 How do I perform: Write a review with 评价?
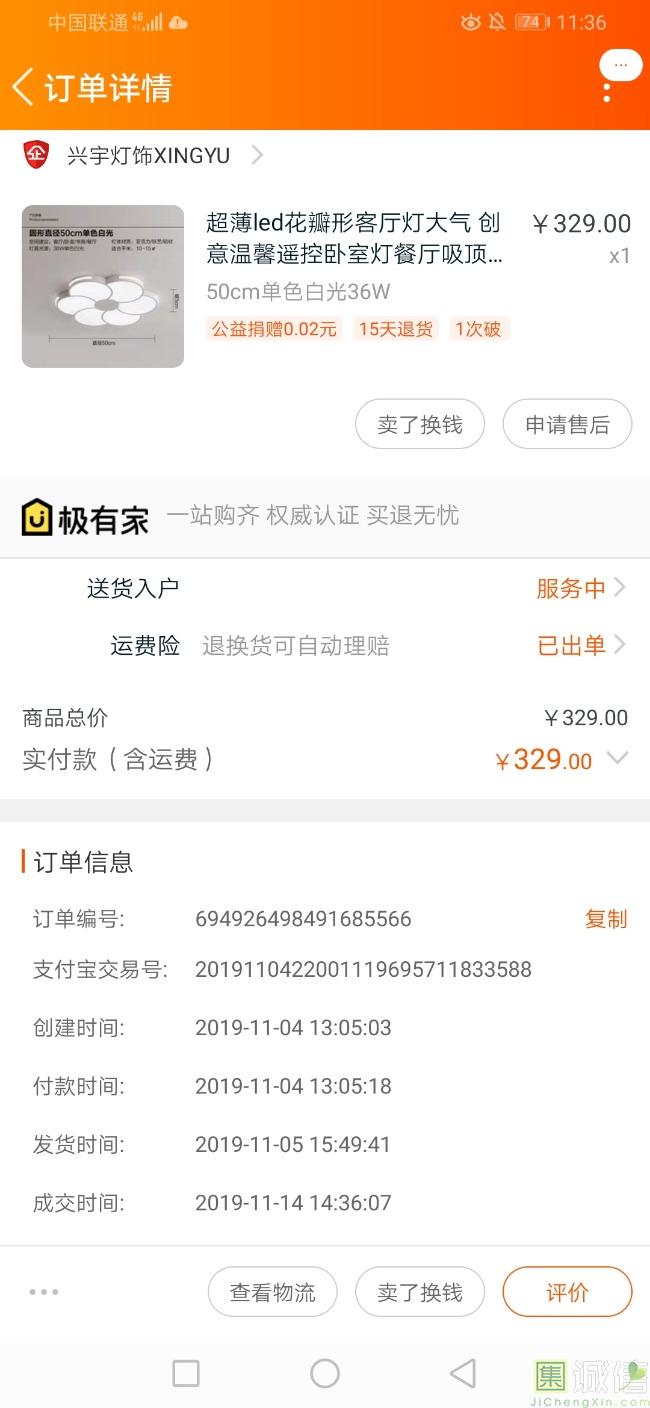tap(567, 1292)
